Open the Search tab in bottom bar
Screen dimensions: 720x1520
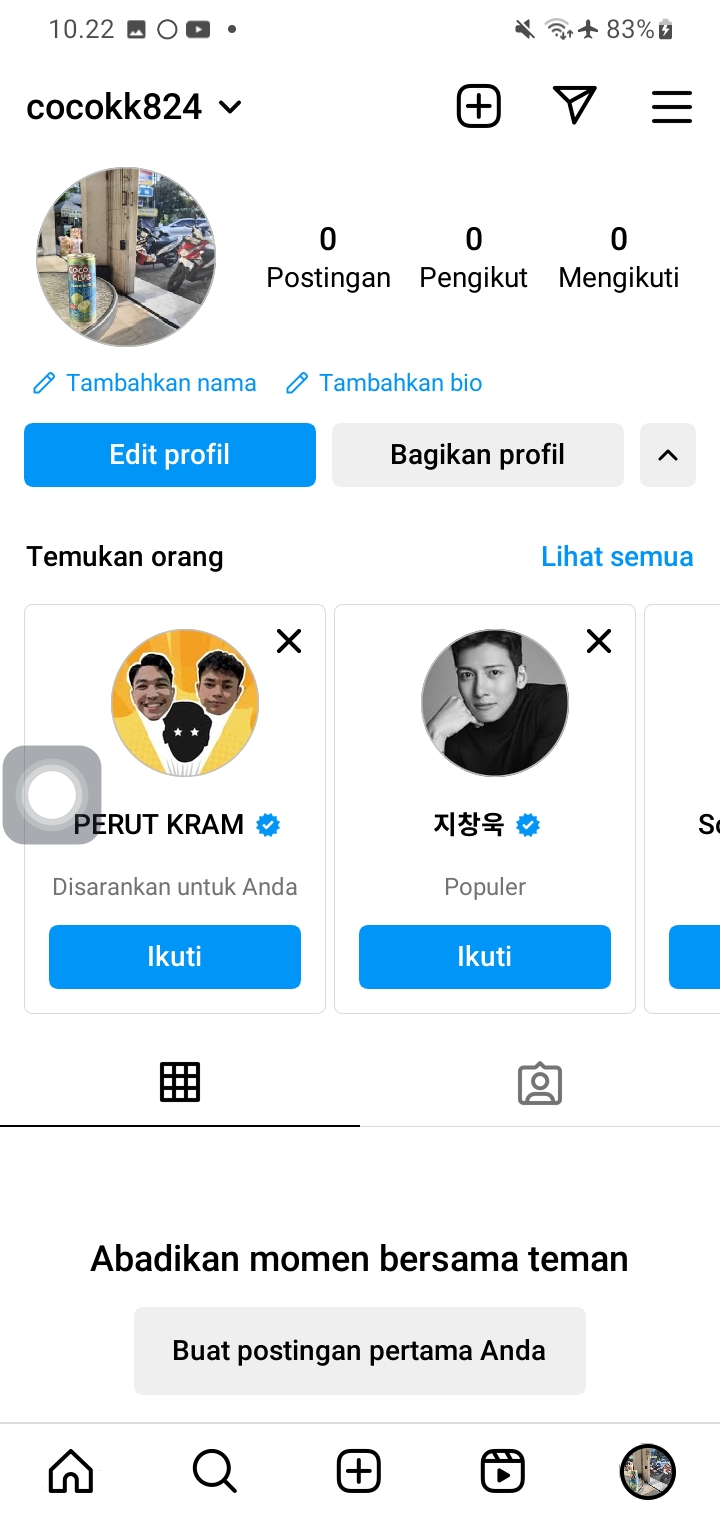[x=215, y=1472]
